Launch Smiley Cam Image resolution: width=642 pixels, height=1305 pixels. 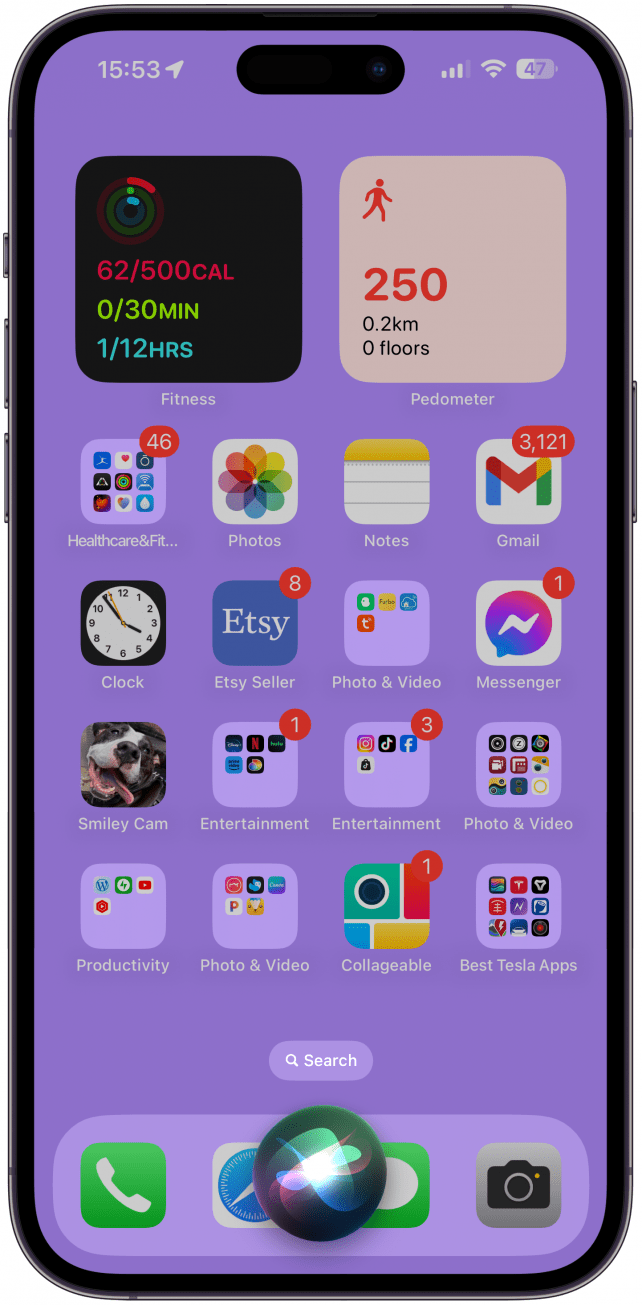pyautogui.click(x=123, y=765)
